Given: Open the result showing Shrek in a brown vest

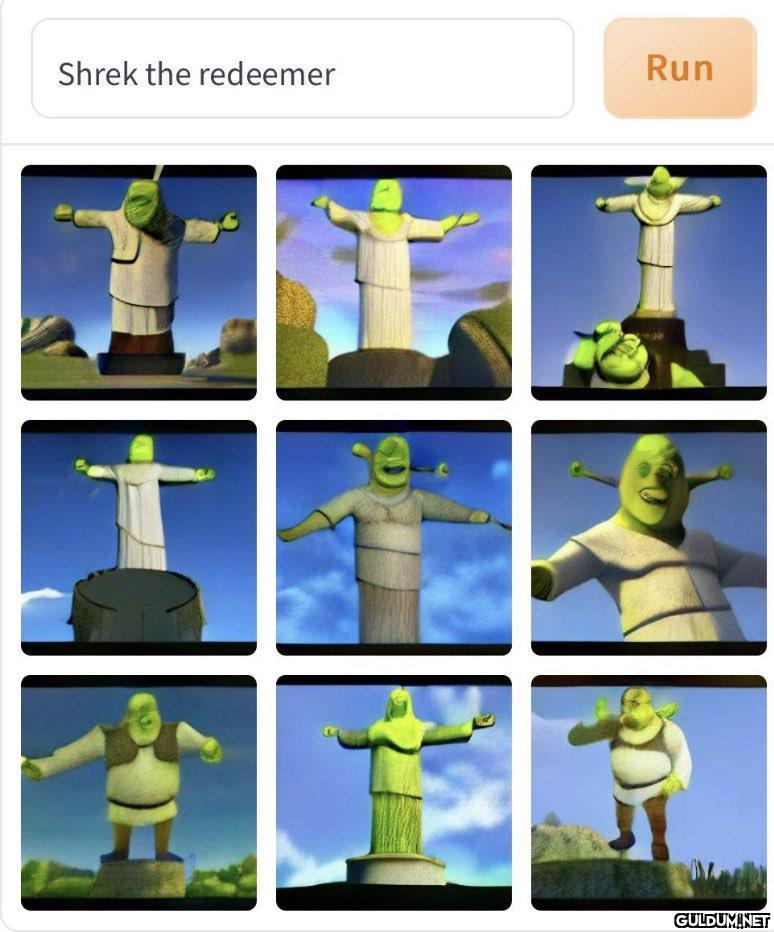Looking at the screenshot, I should pyautogui.click(x=139, y=792).
